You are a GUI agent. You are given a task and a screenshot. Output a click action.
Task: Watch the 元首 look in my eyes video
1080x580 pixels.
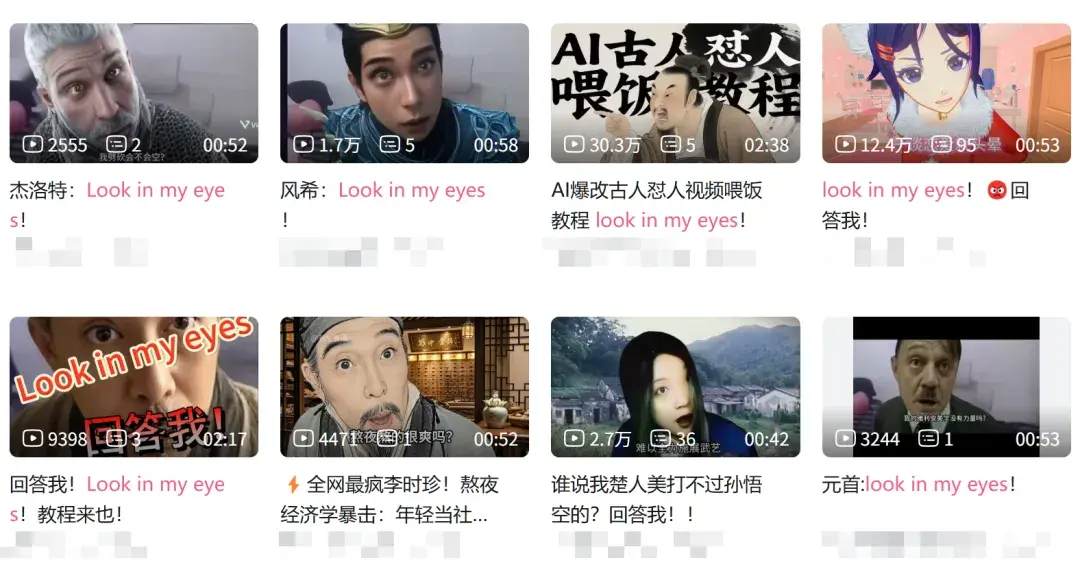click(x=946, y=387)
